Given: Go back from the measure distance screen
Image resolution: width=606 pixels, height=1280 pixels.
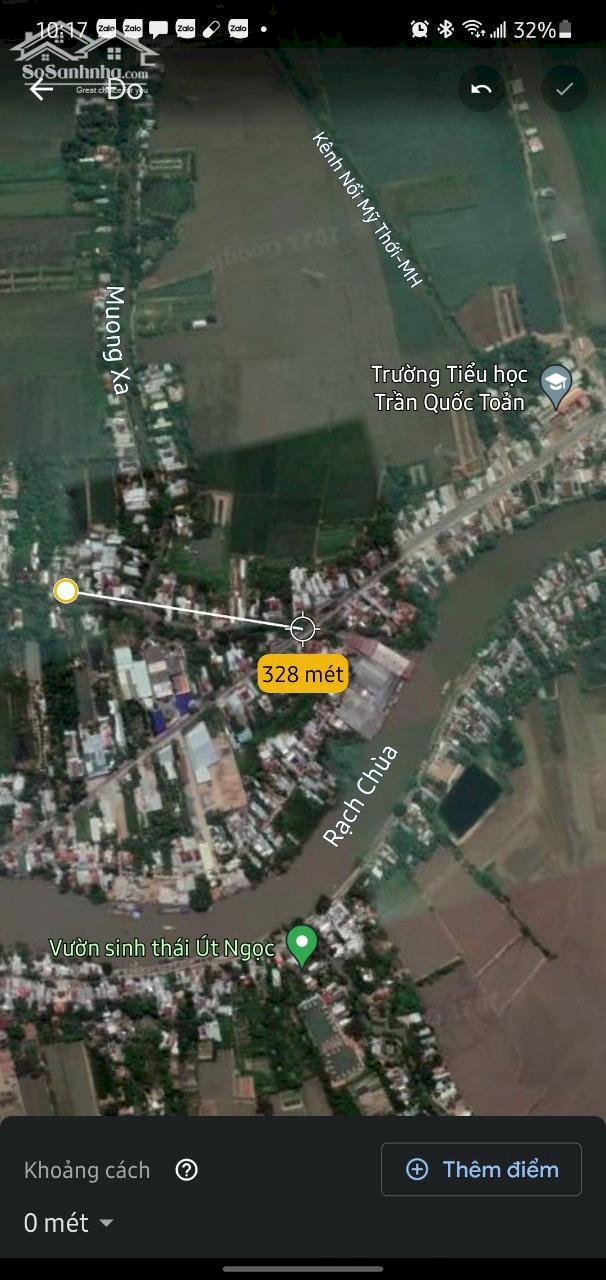Looking at the screenshot, I should [41, 89].
